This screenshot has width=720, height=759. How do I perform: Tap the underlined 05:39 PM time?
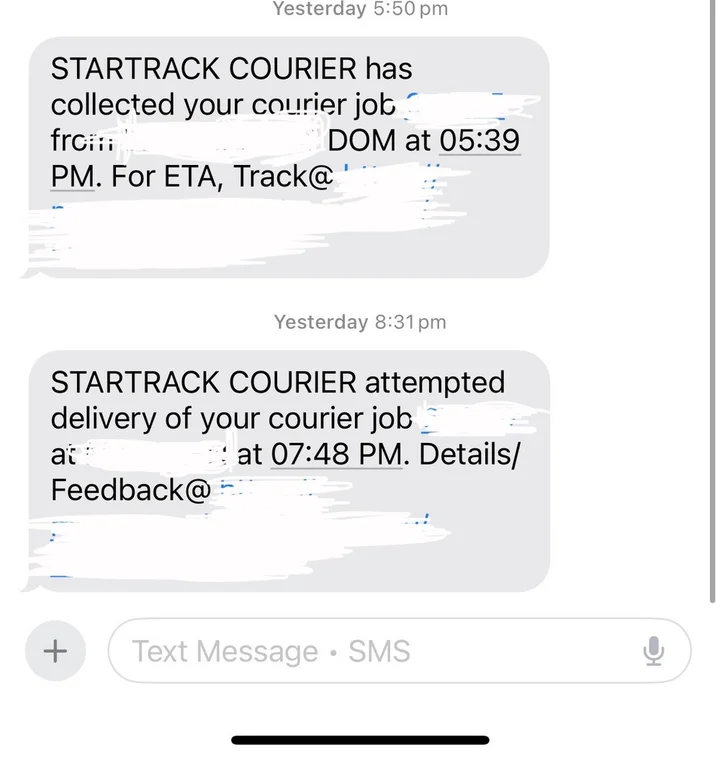click(x=479, y=141)
